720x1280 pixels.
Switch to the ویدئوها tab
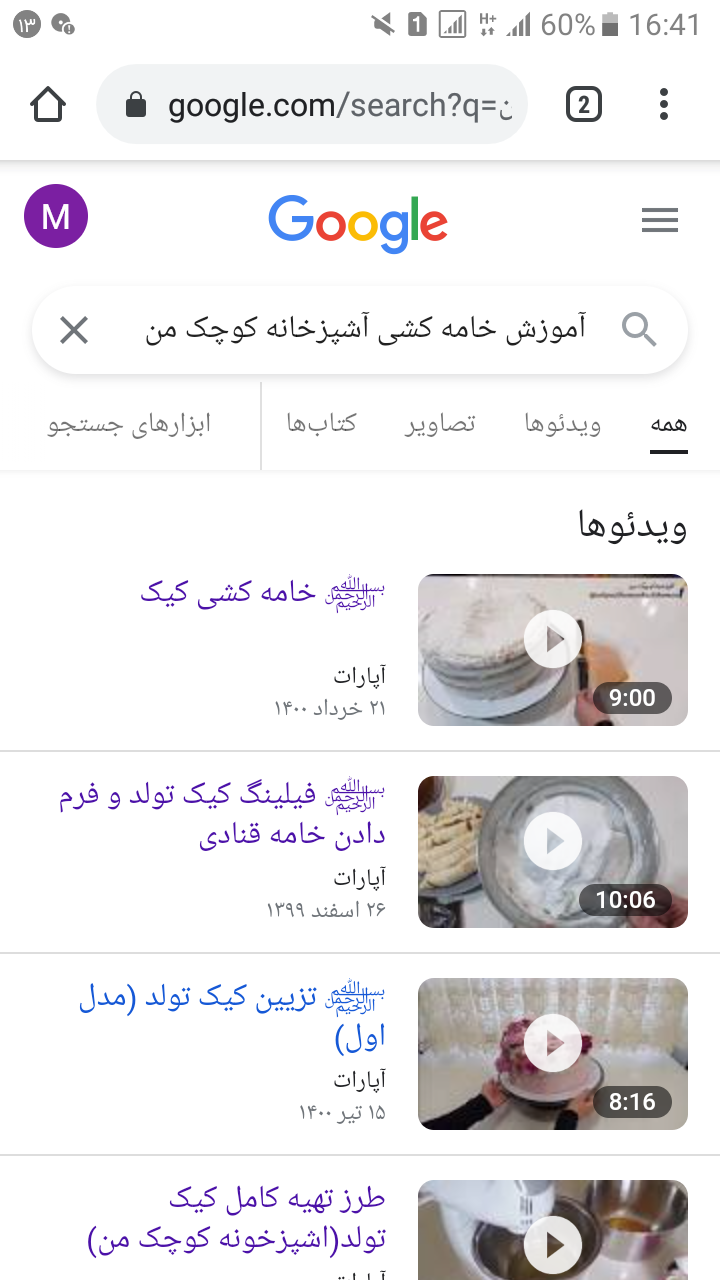pos(563,424)
